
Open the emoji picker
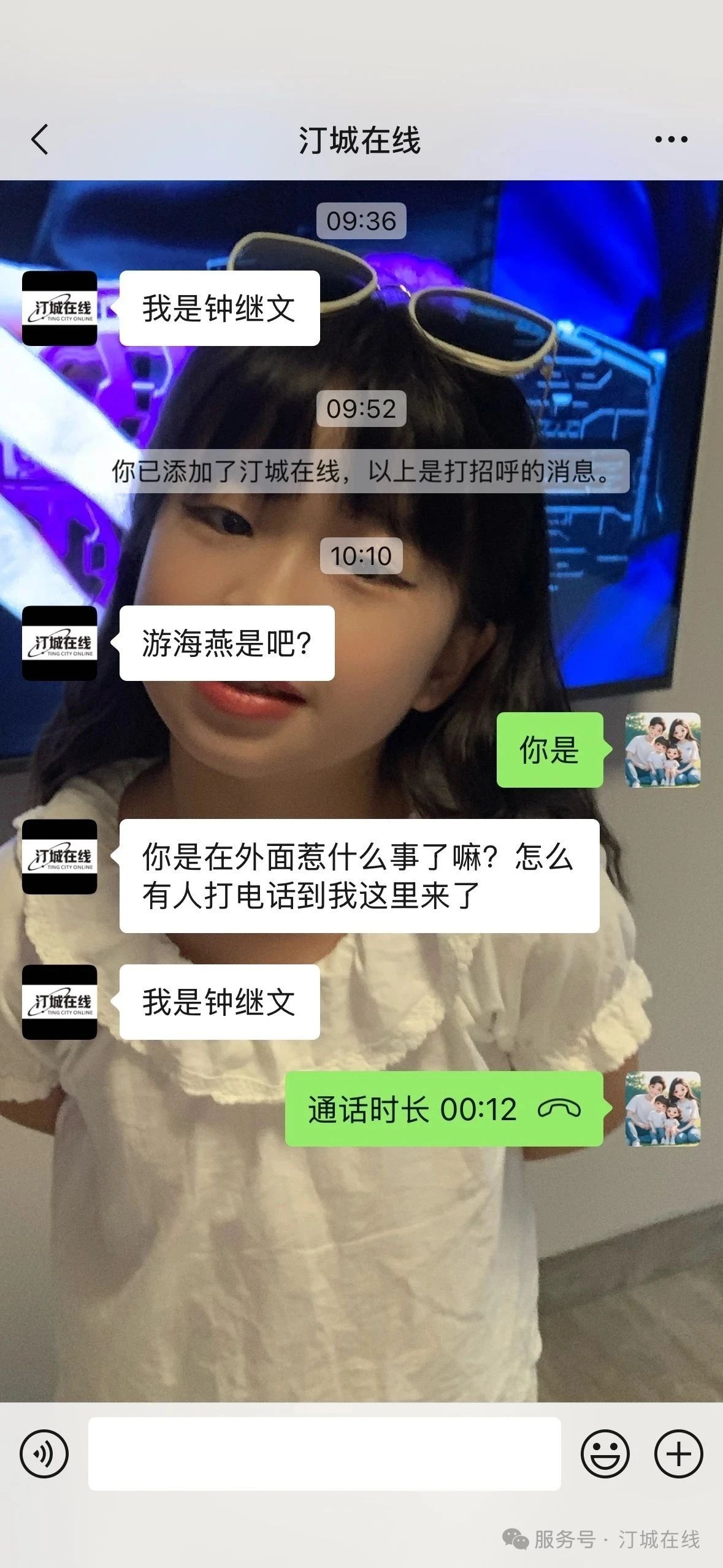[605, 1453]
